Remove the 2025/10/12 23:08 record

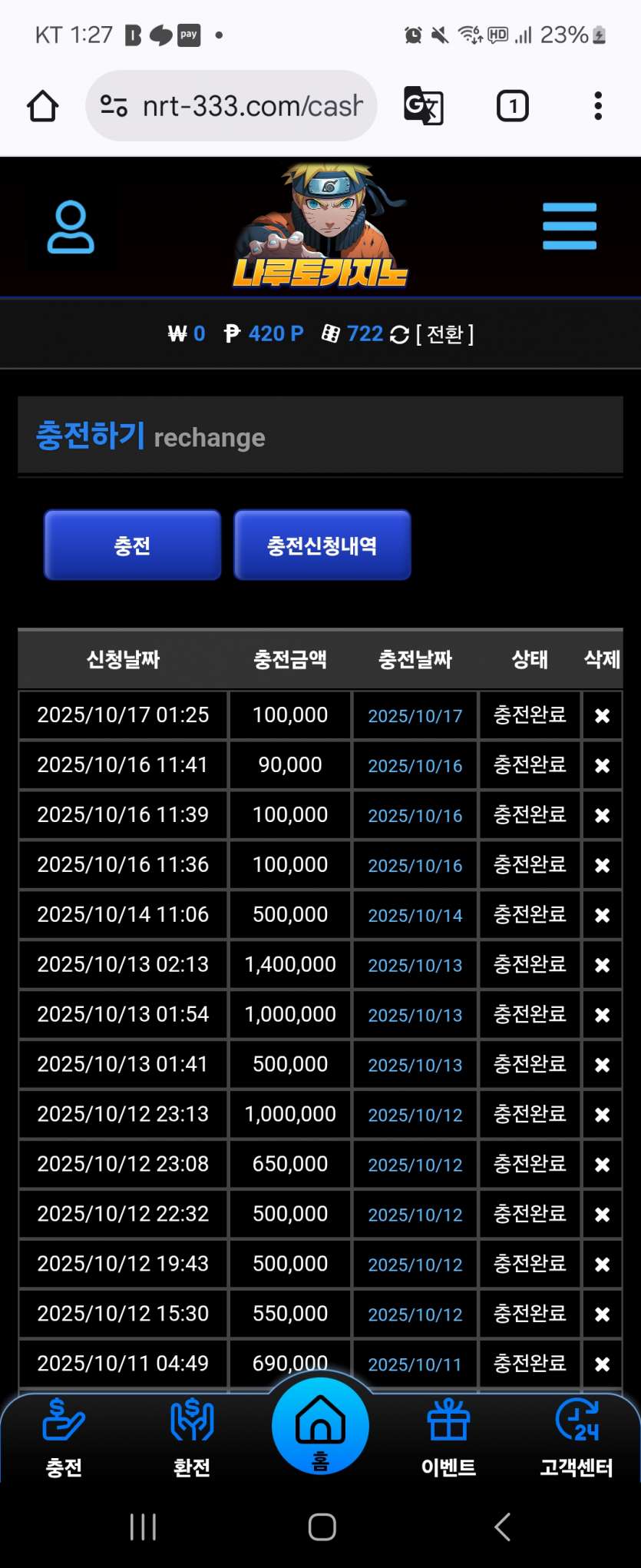[x=602, y=1165]
